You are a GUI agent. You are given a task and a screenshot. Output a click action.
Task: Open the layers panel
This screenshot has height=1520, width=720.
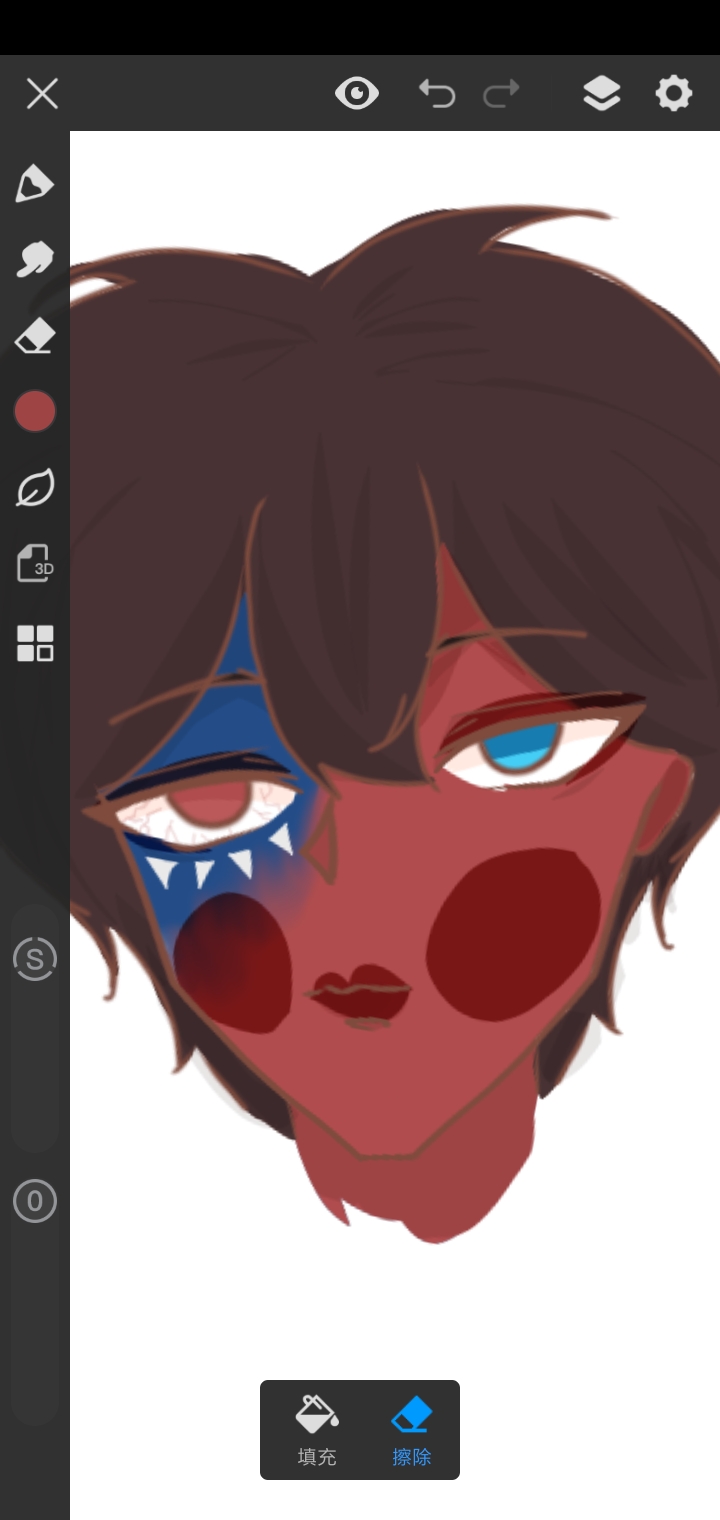(x=601, y=94)
